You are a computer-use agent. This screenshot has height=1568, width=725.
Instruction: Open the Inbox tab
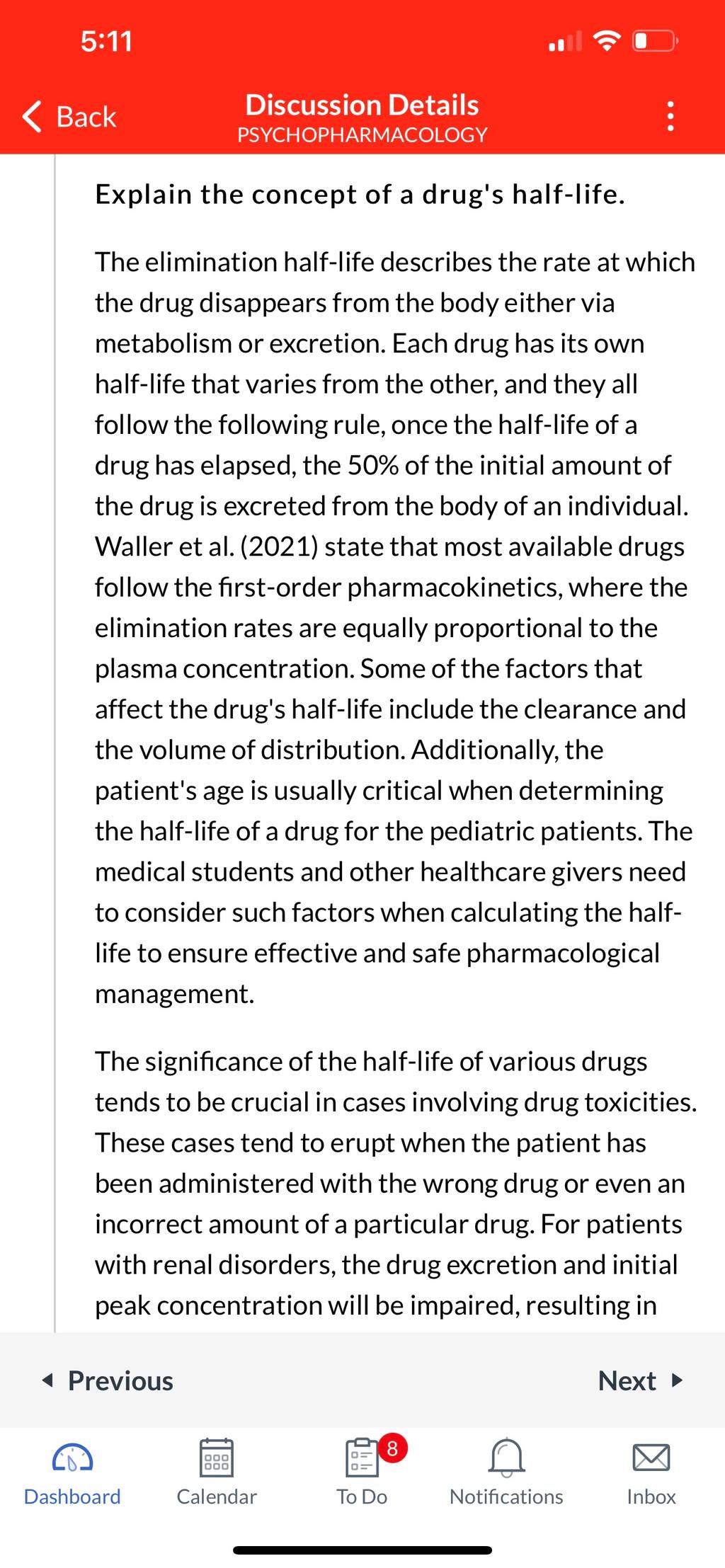[651, 1473]
